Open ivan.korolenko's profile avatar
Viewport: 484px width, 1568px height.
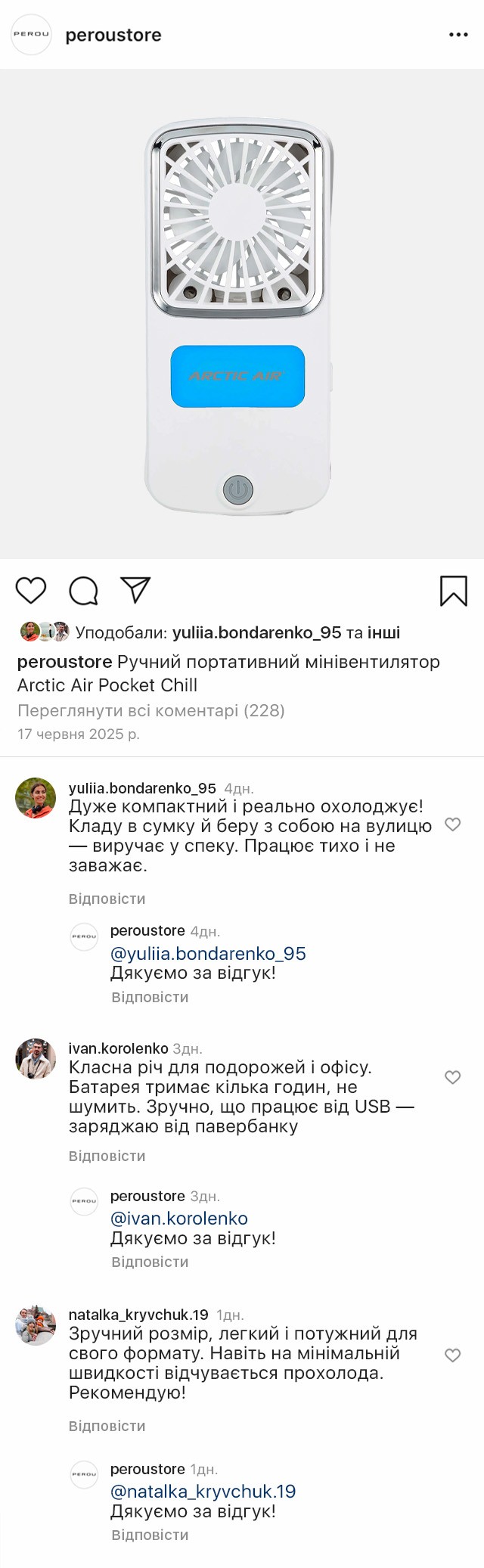click(x=36, y=1058)
